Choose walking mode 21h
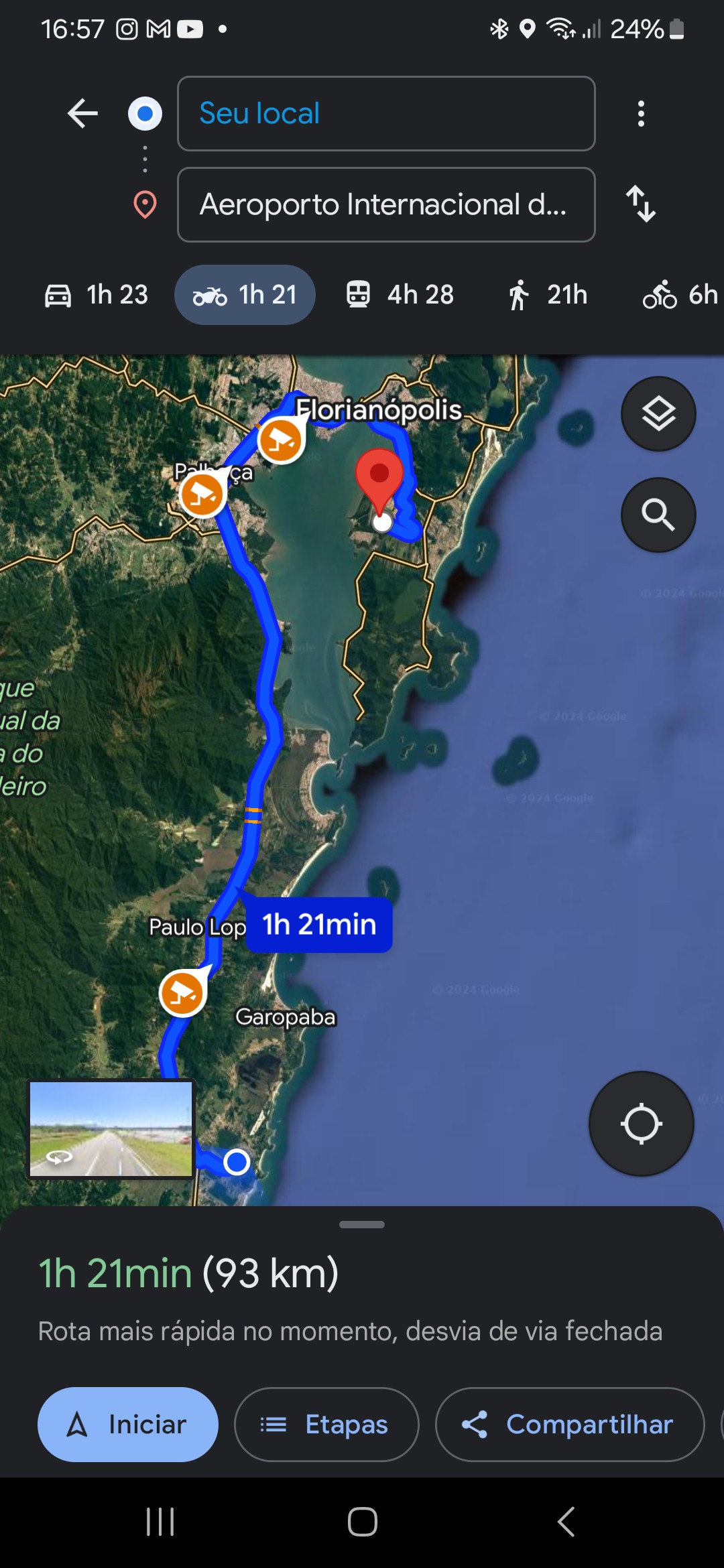Screen dimensions: 724x1568 point(548,295)
